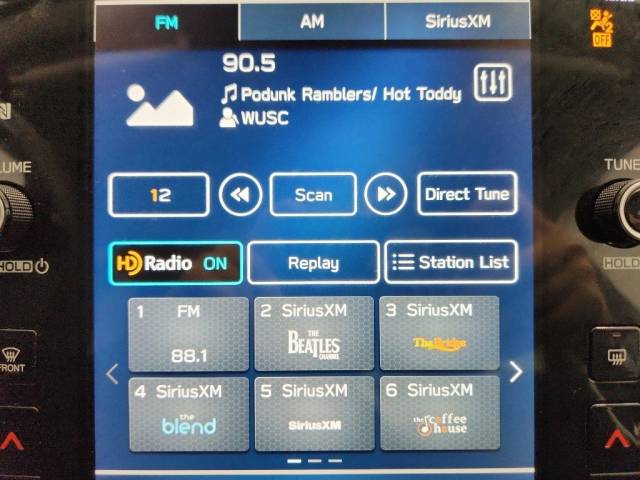Switch to the AM tab

(x=312, y=21)
